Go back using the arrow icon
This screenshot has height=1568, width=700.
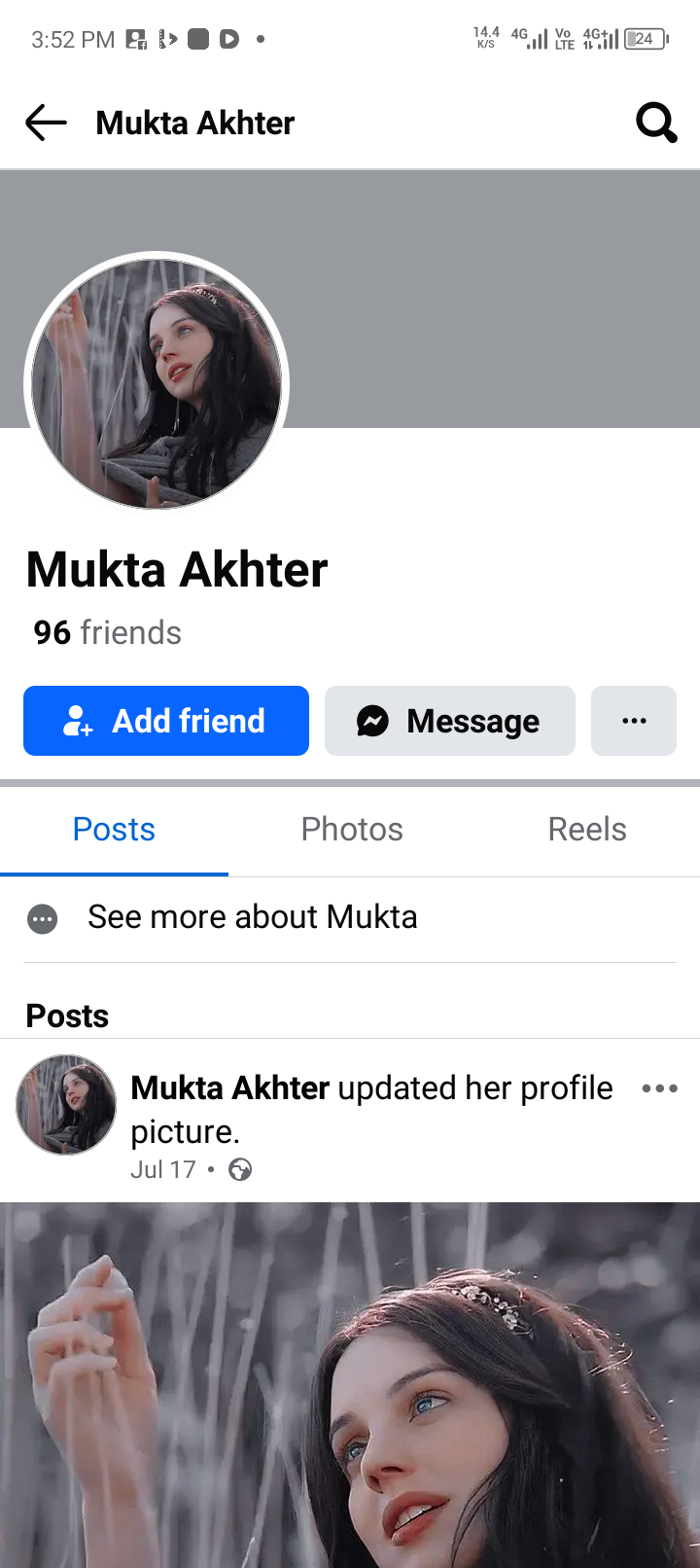tap(46, 124)
